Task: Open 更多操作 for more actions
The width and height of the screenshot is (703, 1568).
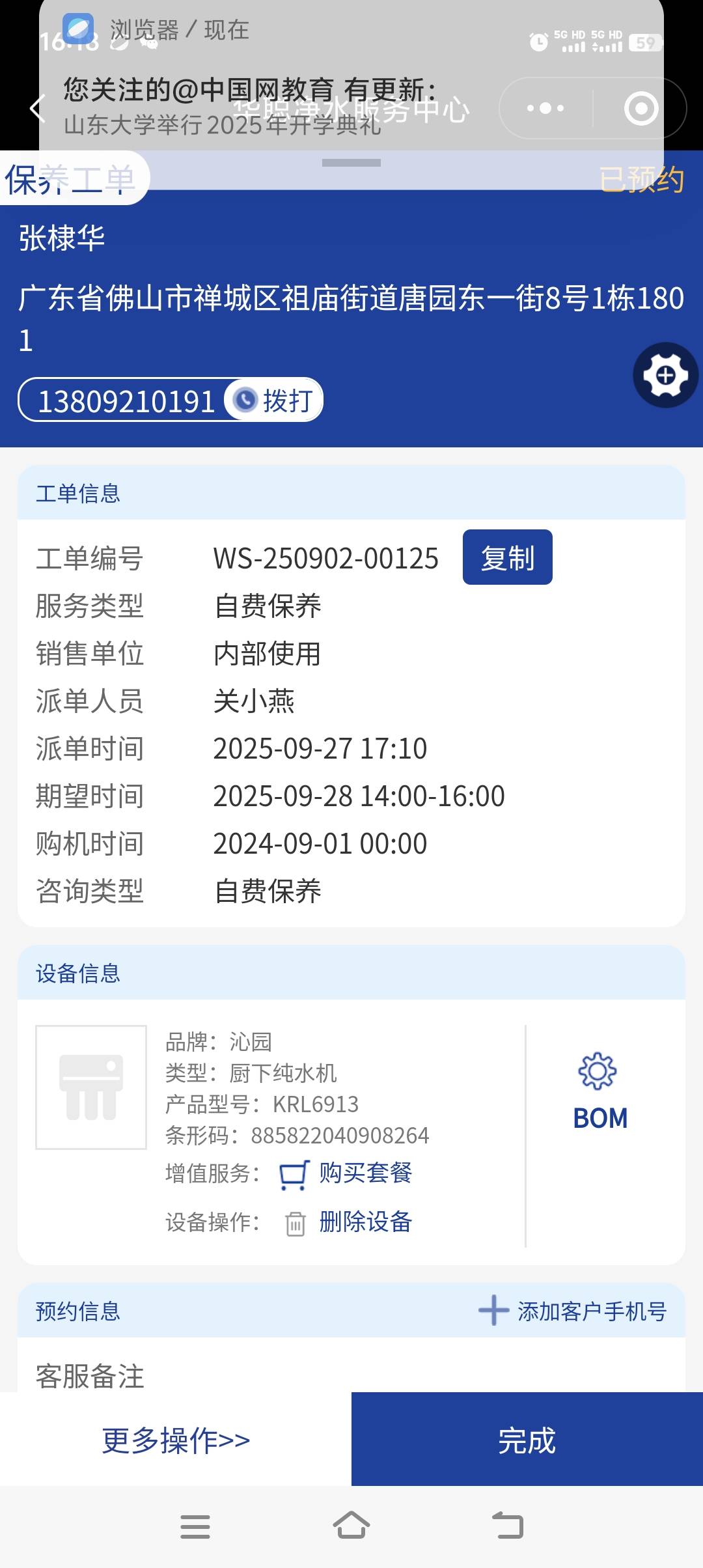Action: click(176, 1440)
